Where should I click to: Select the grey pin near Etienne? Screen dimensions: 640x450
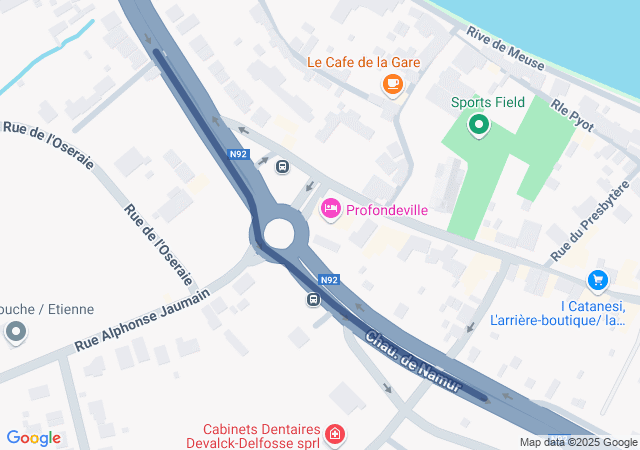15,331
